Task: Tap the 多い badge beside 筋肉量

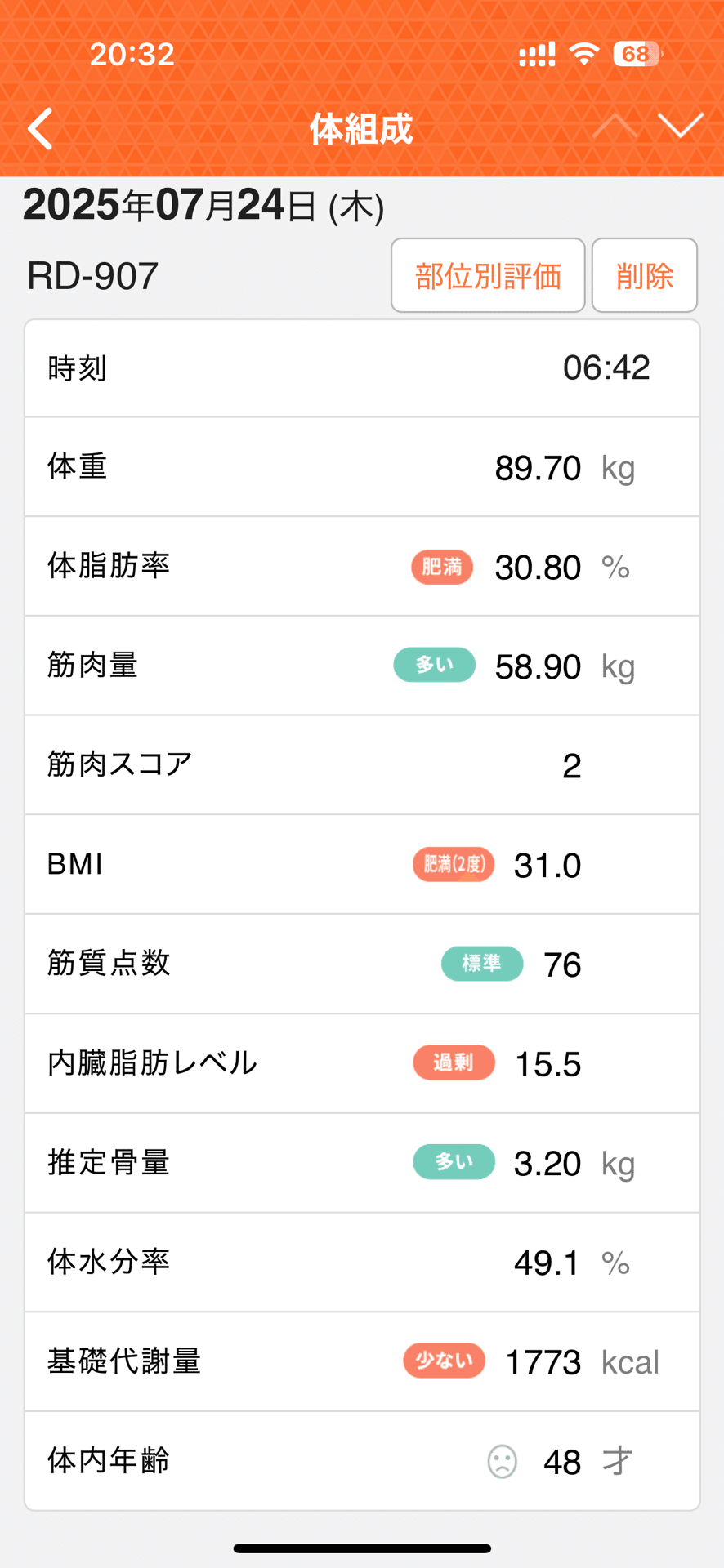Action: pyautogui.click(x=434, y=665)
